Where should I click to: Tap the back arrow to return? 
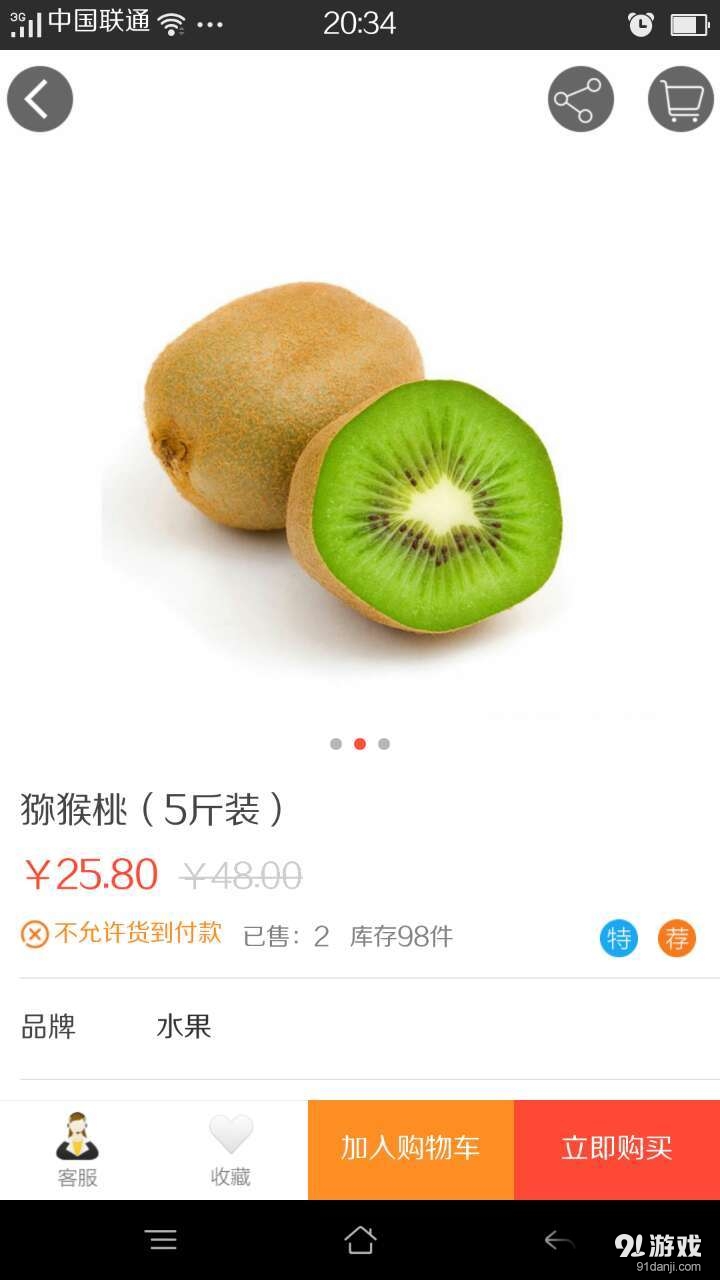pos(39,99)
